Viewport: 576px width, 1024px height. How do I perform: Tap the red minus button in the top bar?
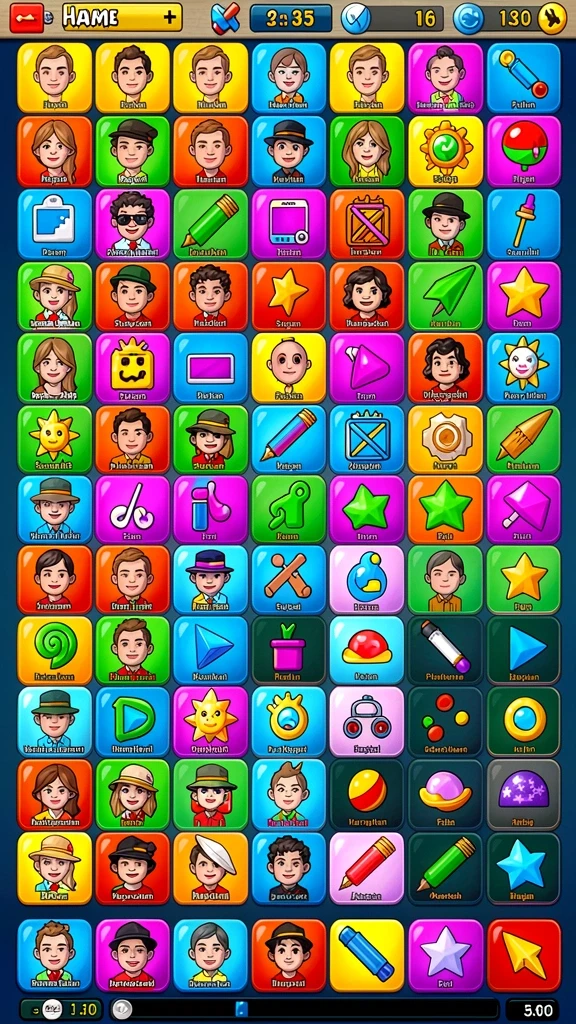27,18
